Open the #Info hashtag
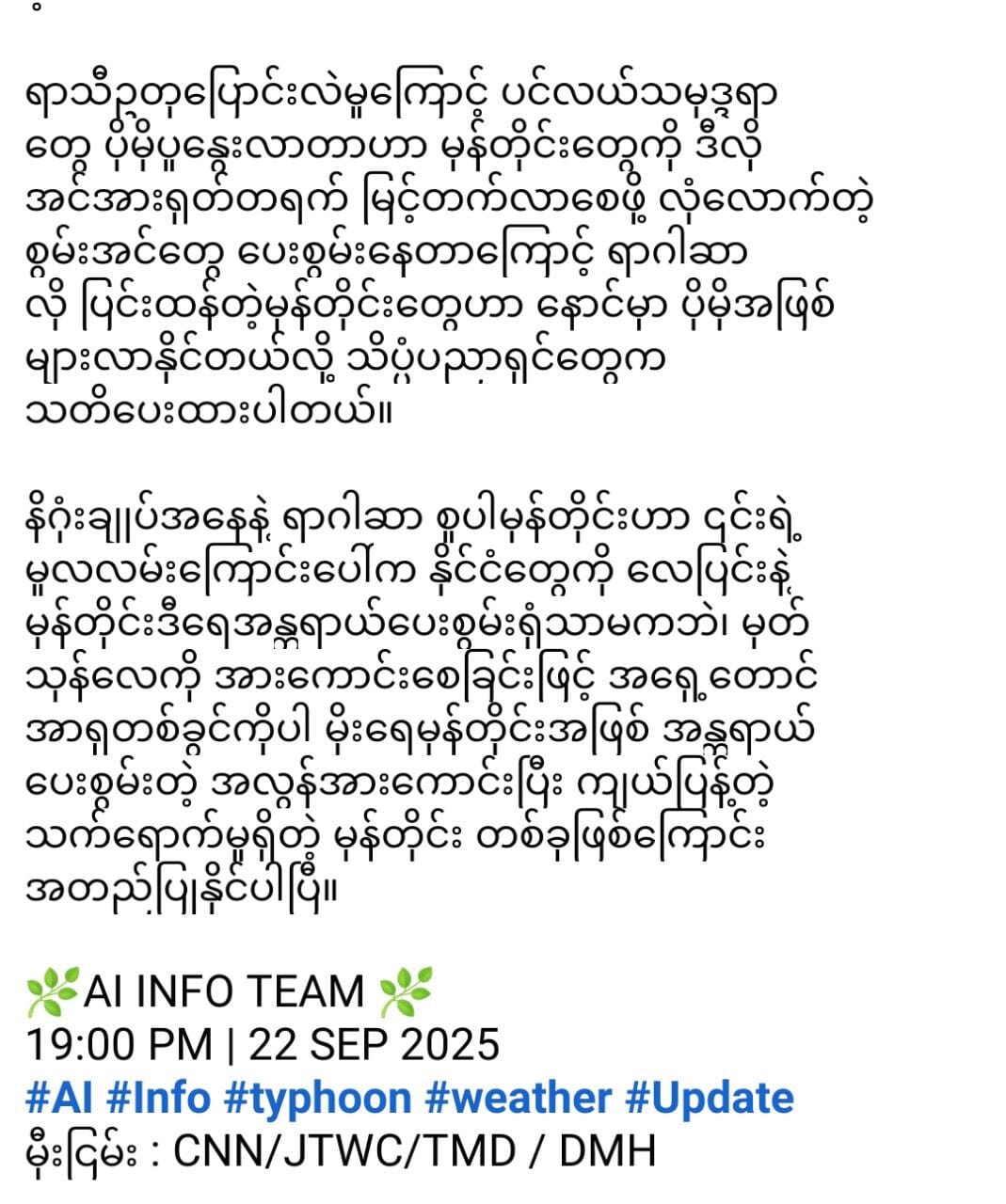 tap(158, 1099)
